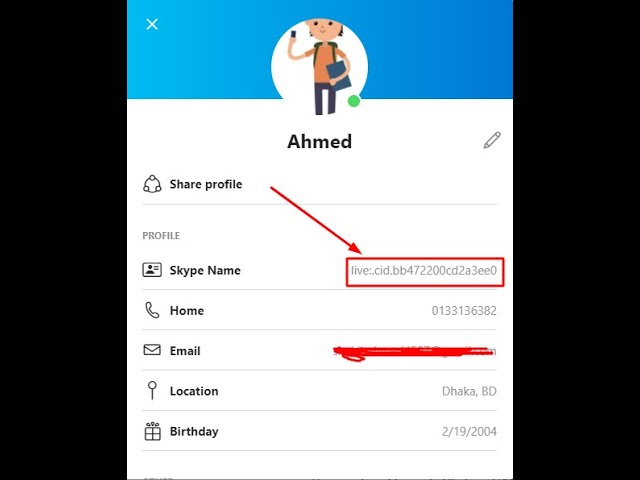
Task: Open the Birthday row
Action: point(319,431)
